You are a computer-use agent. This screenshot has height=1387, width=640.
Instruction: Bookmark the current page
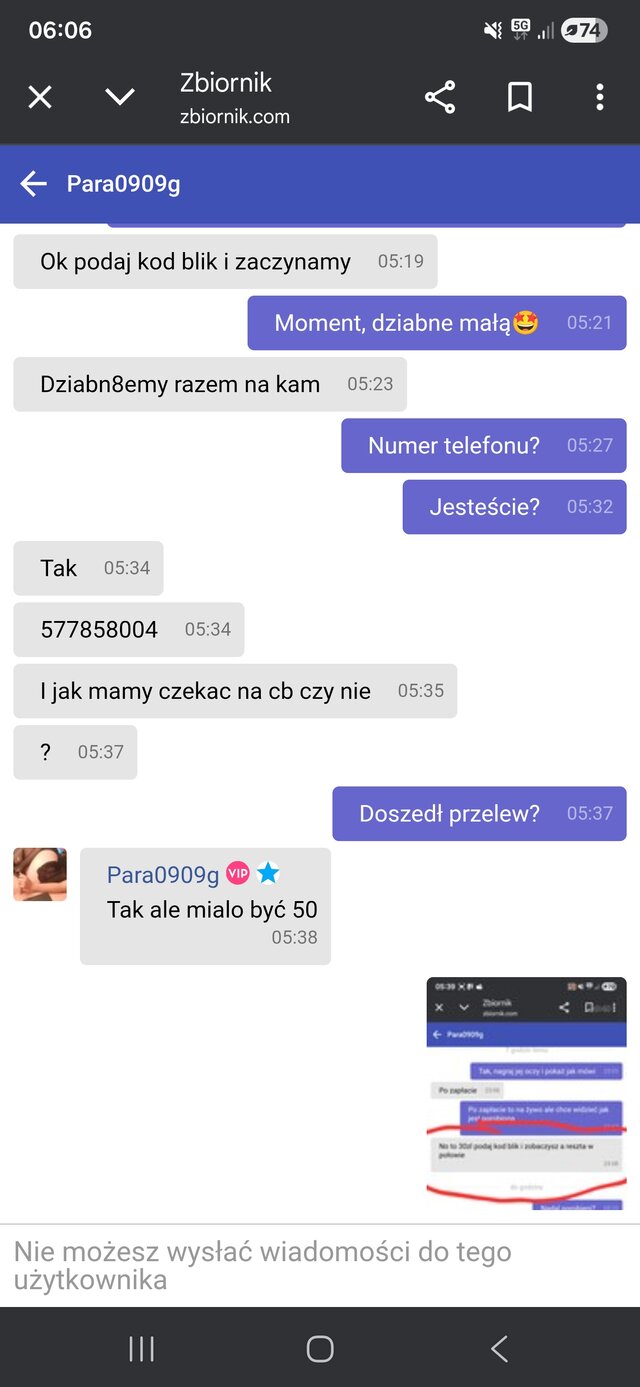coord(520,97)
